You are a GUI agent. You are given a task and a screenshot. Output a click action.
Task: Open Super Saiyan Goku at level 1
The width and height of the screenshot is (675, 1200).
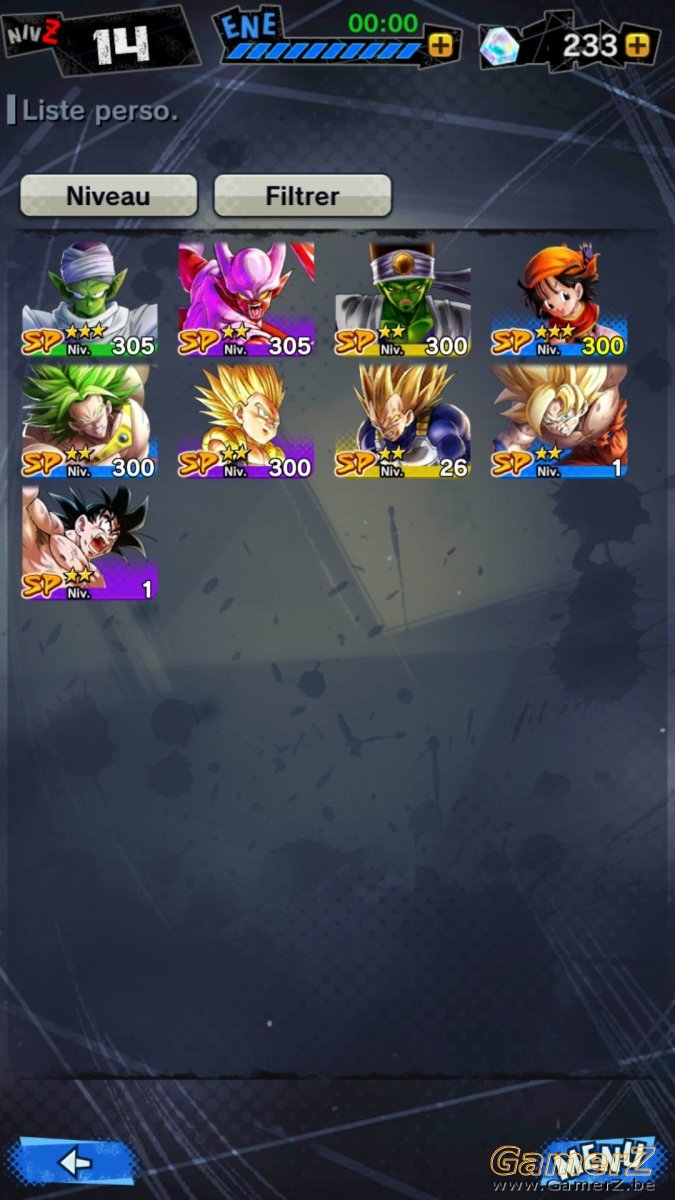click(558, 421)
